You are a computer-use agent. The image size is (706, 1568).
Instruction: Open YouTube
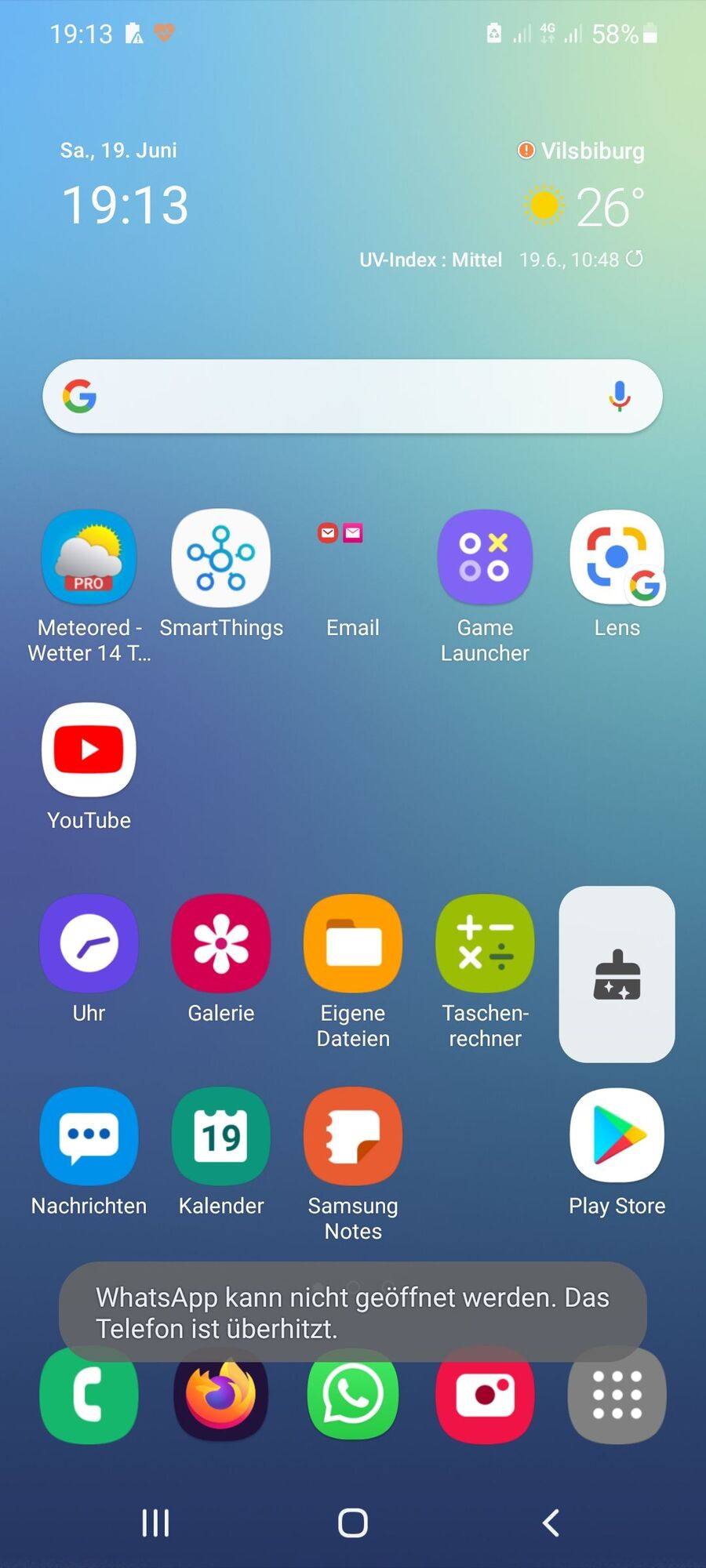pyautogui.click(x=89, y=750)
